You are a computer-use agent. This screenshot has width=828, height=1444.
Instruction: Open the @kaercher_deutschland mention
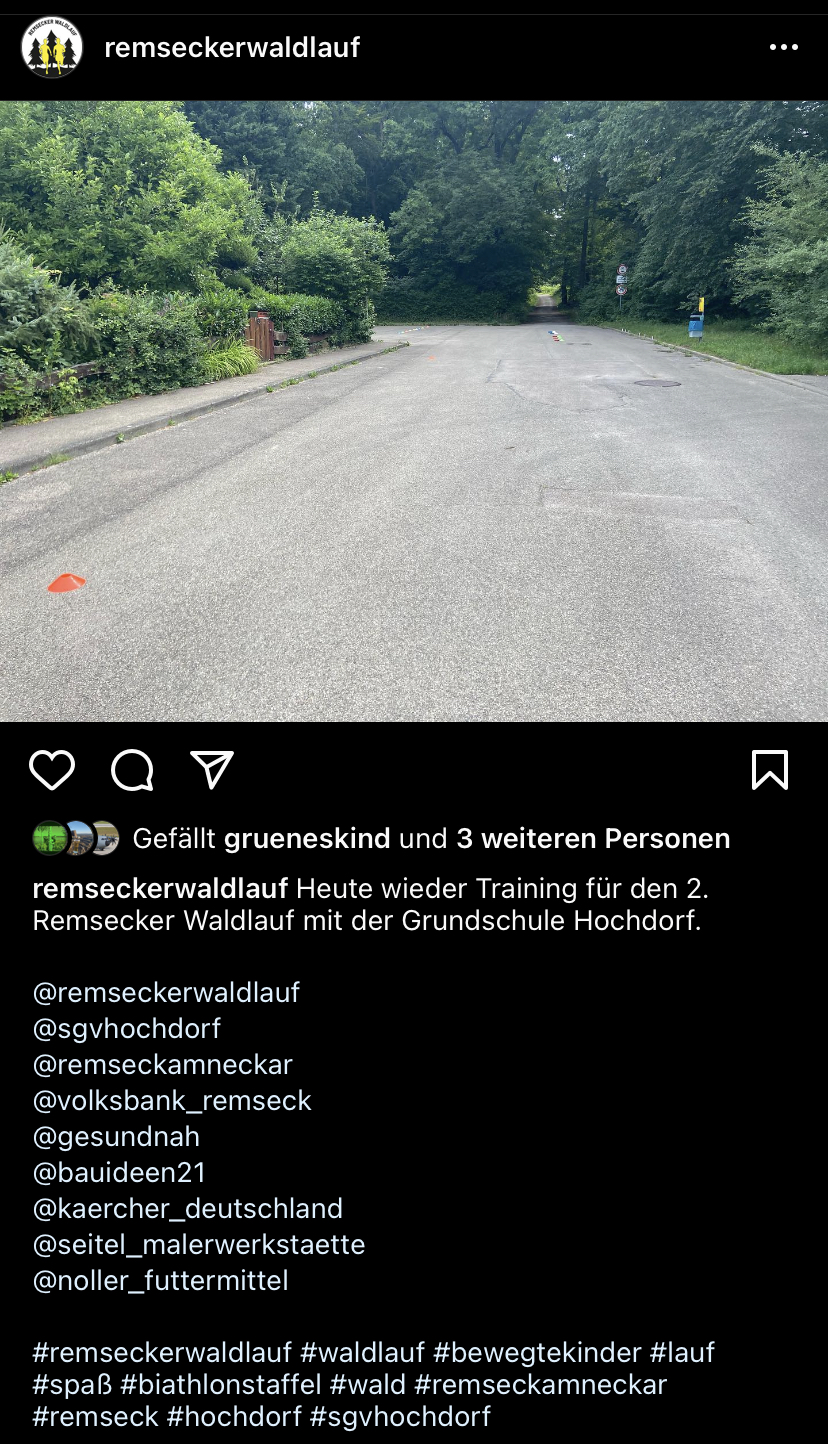click(188, 1208)
